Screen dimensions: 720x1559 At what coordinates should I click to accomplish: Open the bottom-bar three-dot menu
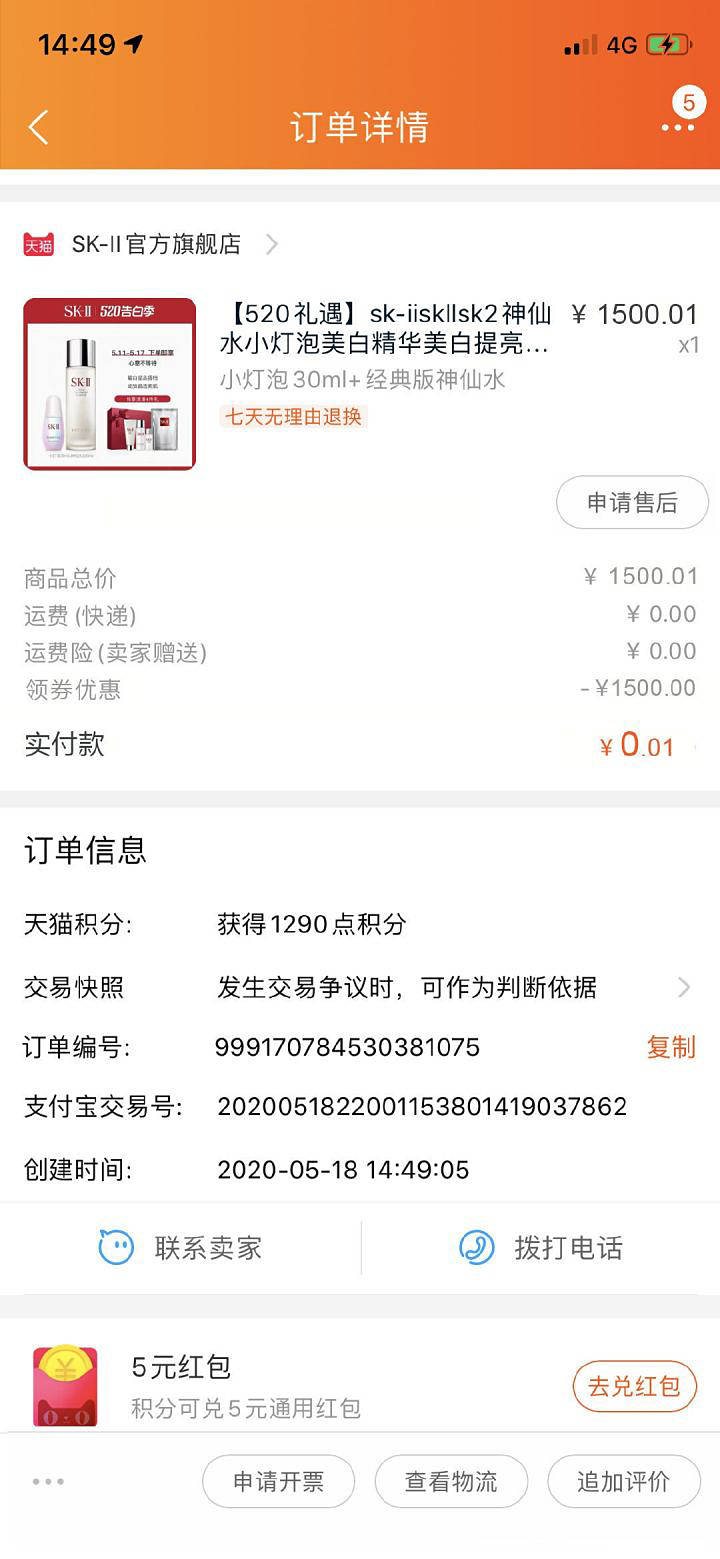(x=48, y=1481)
